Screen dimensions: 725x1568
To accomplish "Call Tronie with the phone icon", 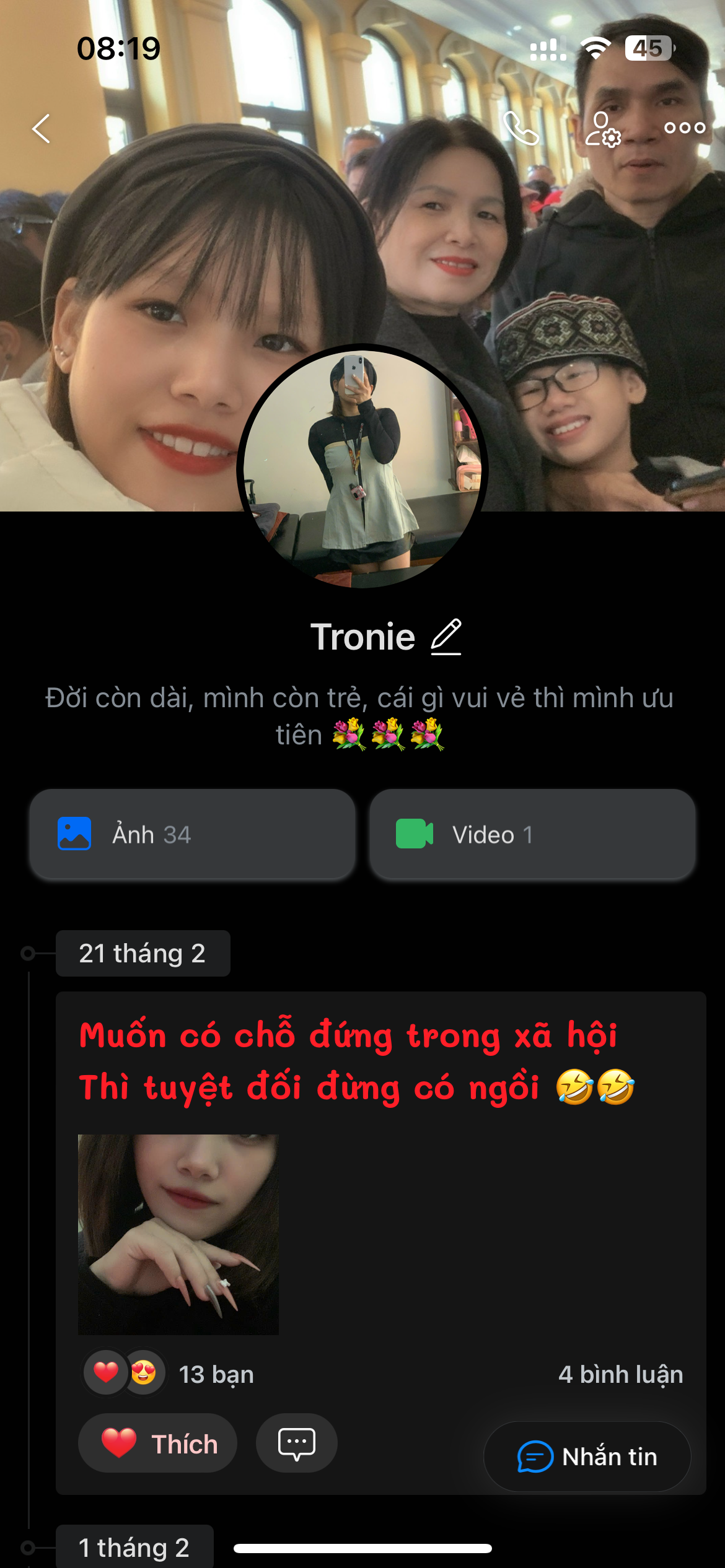I will [520, 129].
